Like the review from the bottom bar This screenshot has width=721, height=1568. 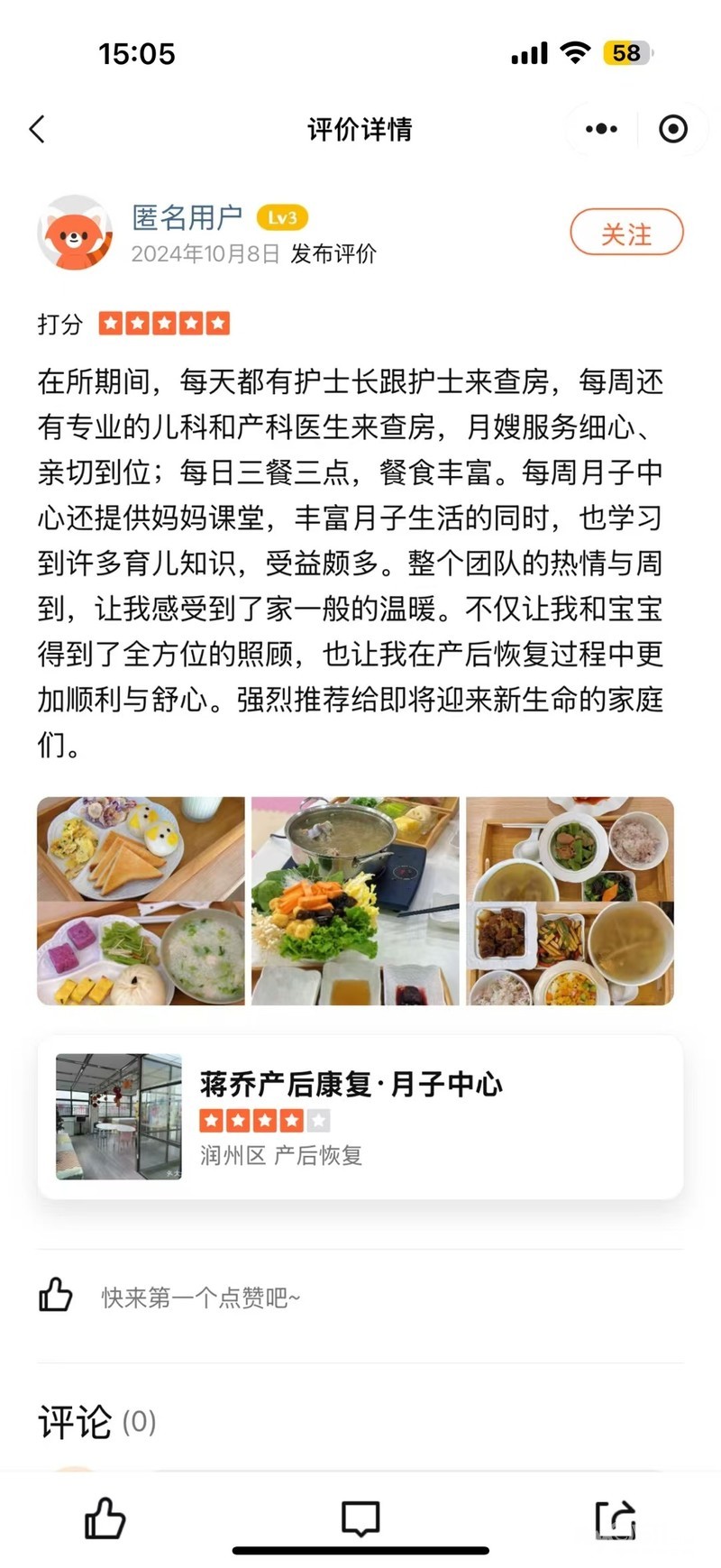(105, 1518)
